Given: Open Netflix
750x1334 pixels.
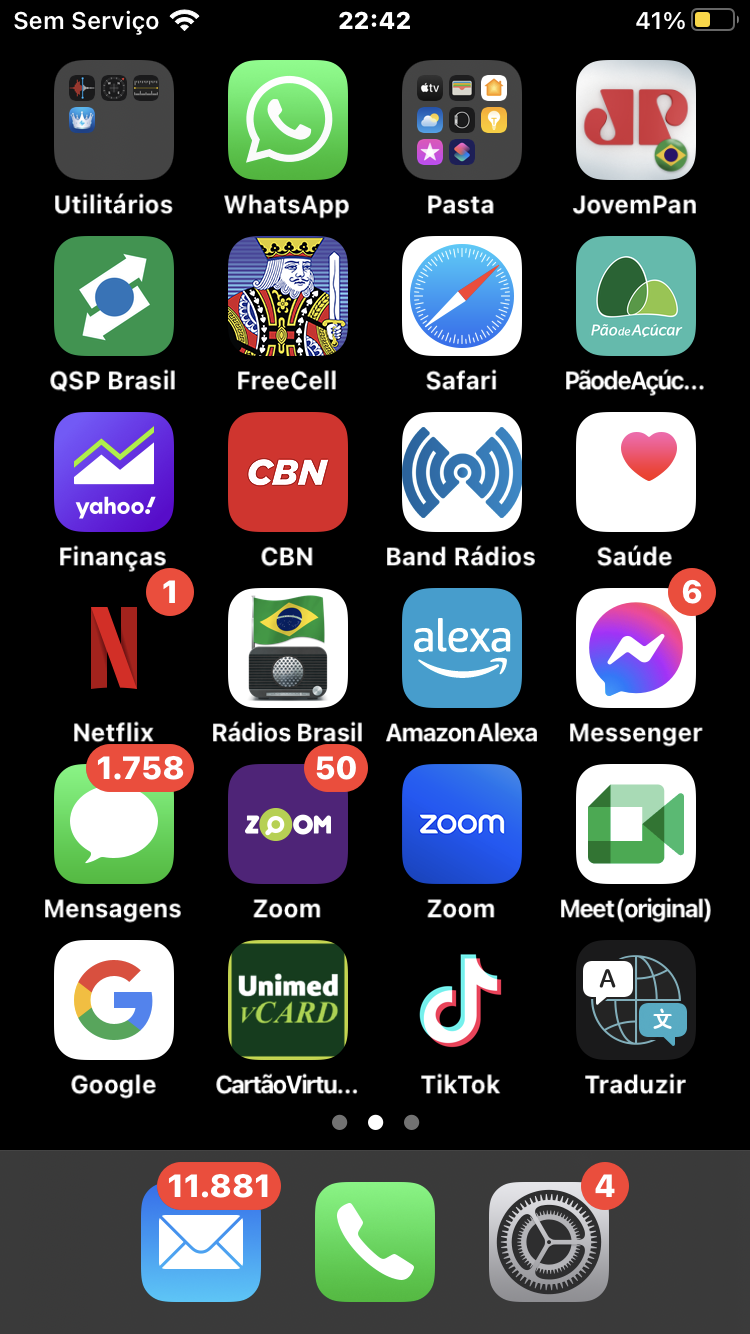Looking at the screenshot, I should click(113, 648).
